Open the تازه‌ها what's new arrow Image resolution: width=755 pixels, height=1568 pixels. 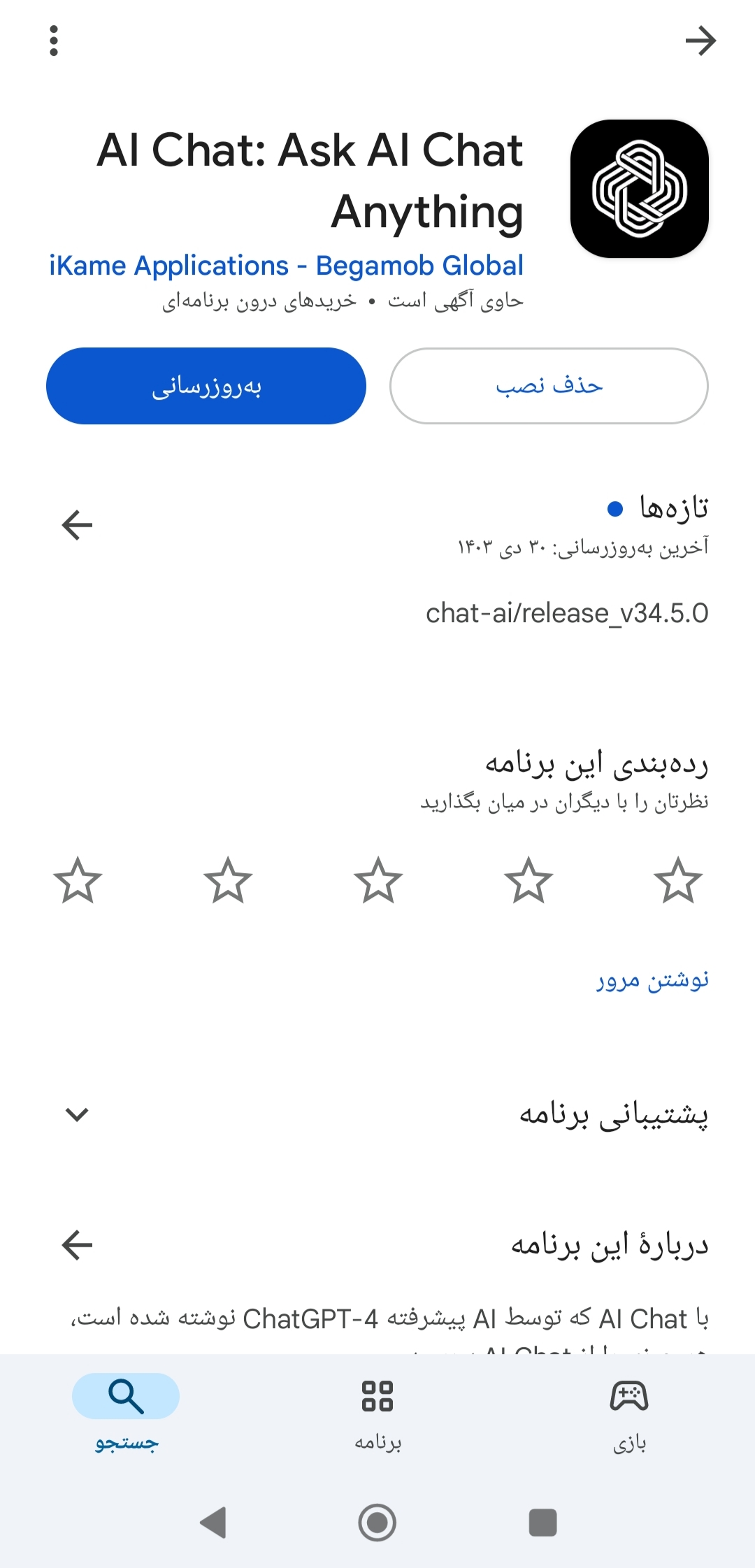pyautogui.click(x=77, y=525)
